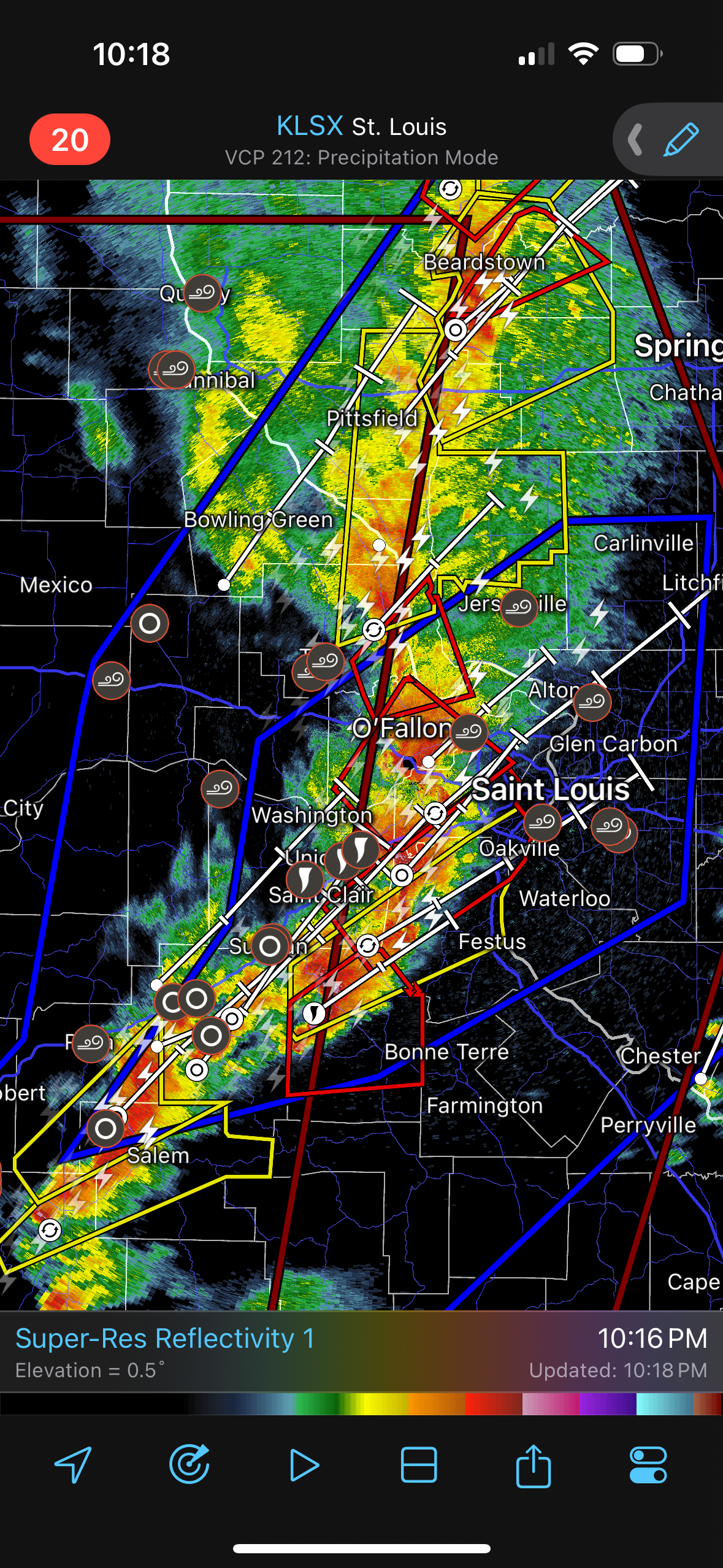Image resolution: width=723 pixels, height=1568 pixels.
Task: Play the radar loop animation
Action: [304, 1465]
